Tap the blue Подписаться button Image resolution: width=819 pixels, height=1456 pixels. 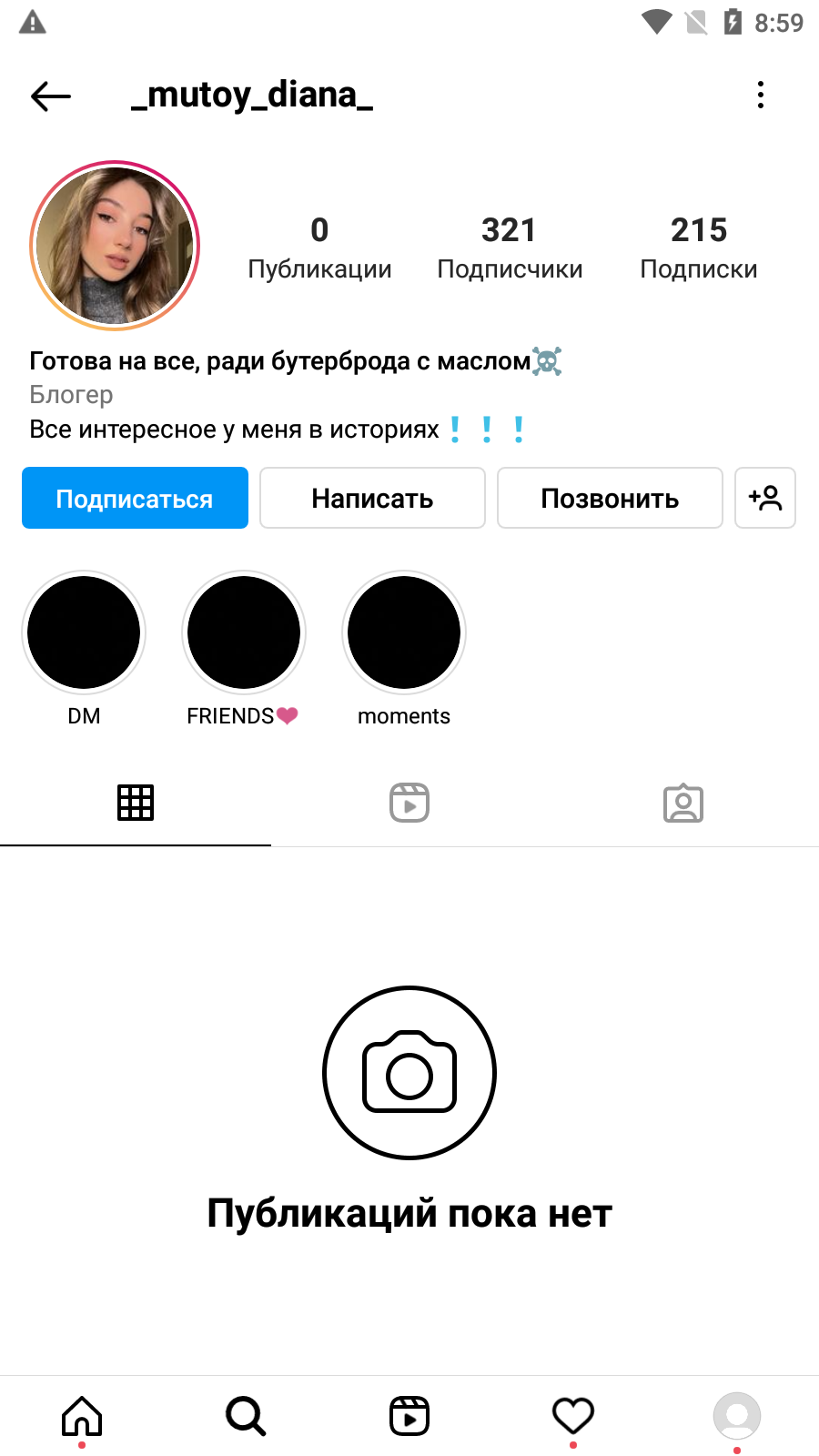point(135,498)
